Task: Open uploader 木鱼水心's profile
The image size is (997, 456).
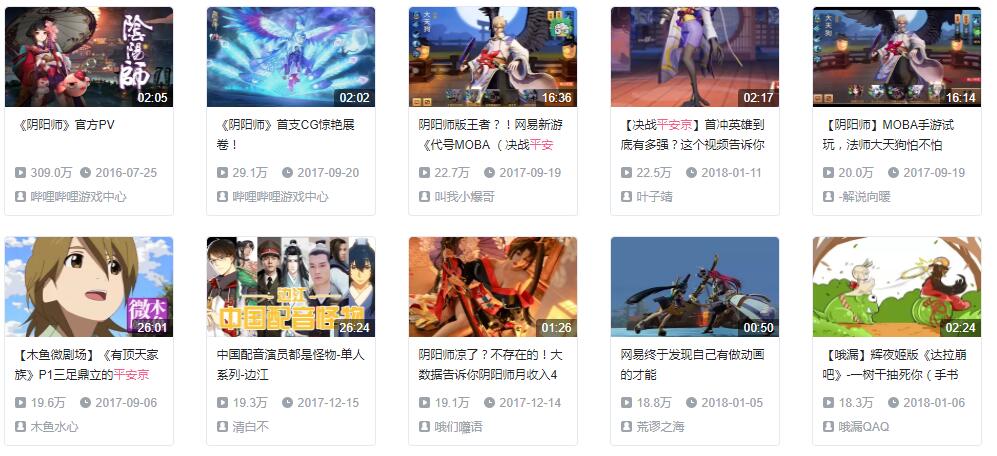Action: click(54, 427)
